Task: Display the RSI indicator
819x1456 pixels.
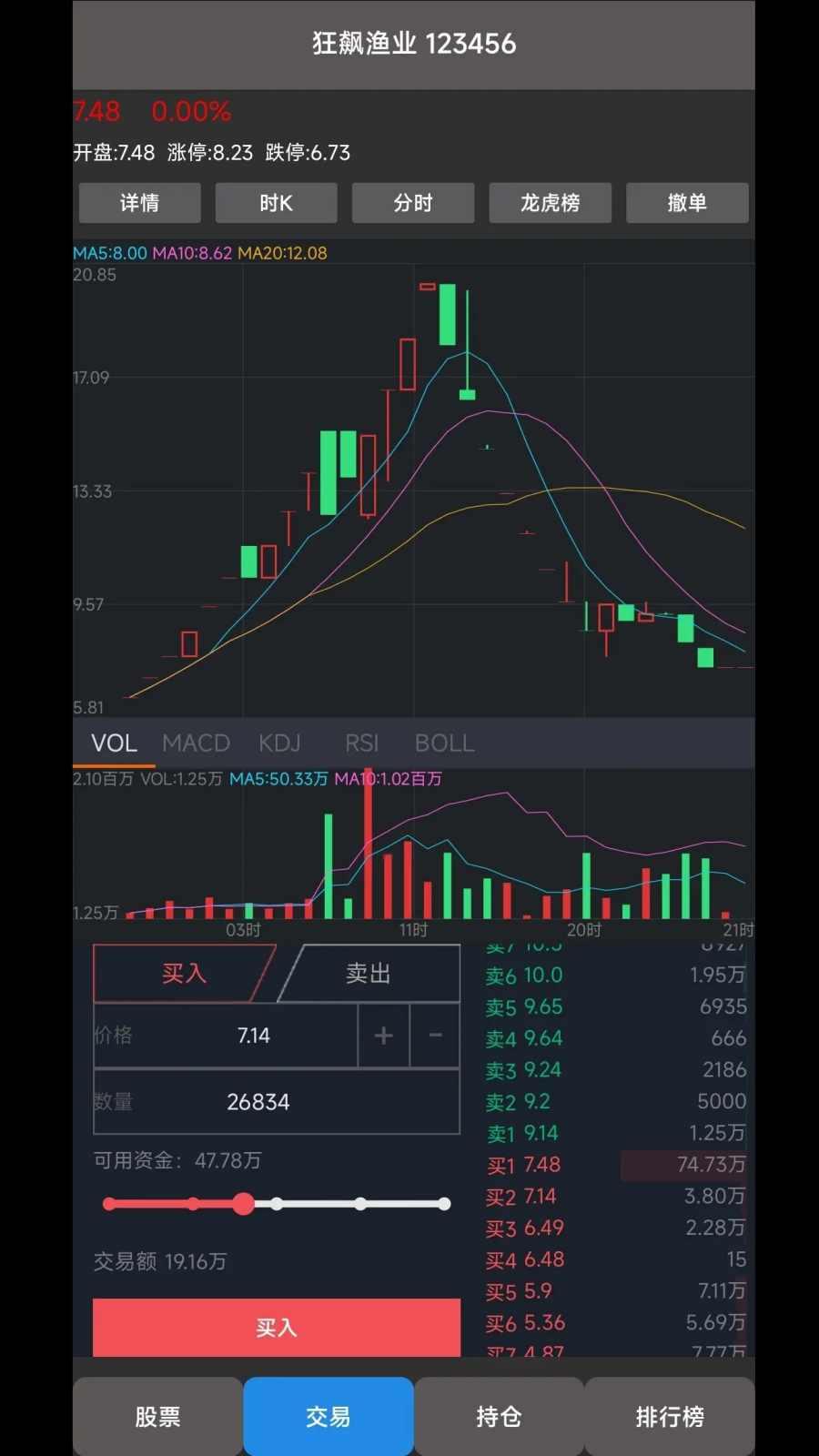Action: (360, 743)
